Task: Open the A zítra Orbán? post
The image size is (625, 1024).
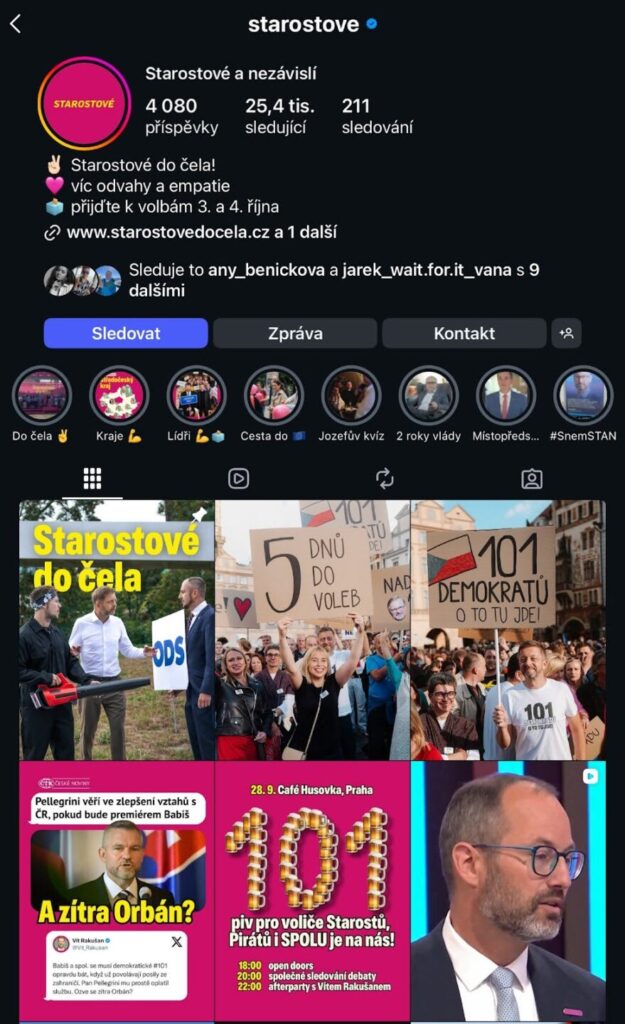Action: point(116,890)
